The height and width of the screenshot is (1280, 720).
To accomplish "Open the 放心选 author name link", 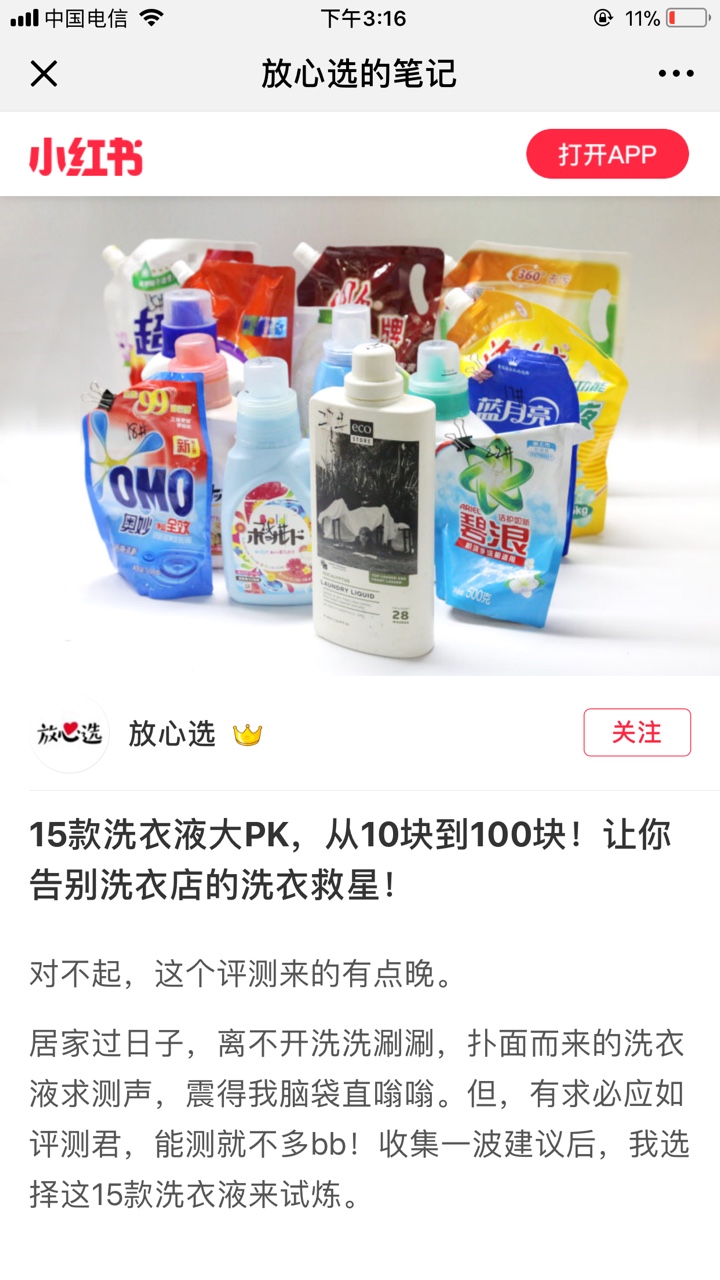I will pos(172,734).
